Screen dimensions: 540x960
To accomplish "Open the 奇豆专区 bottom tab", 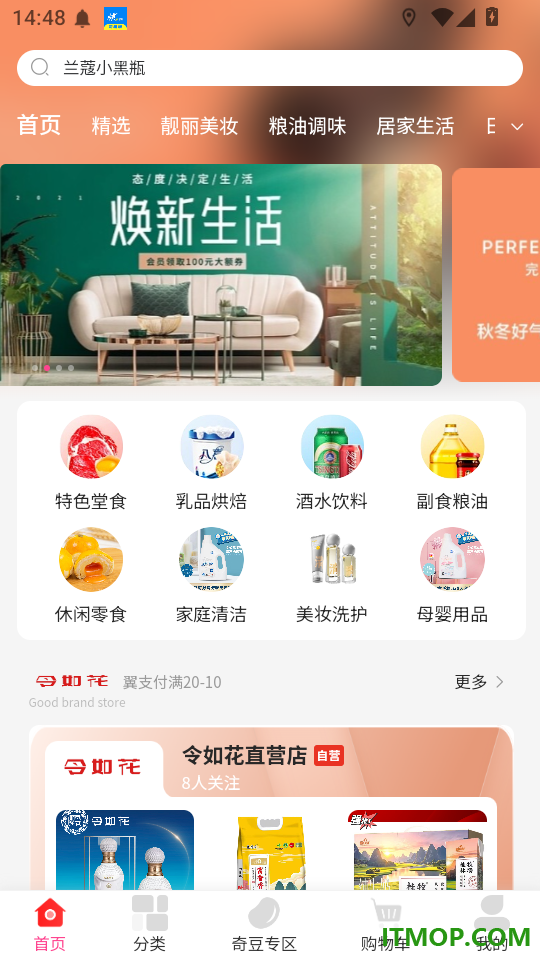I will point(264,923).
